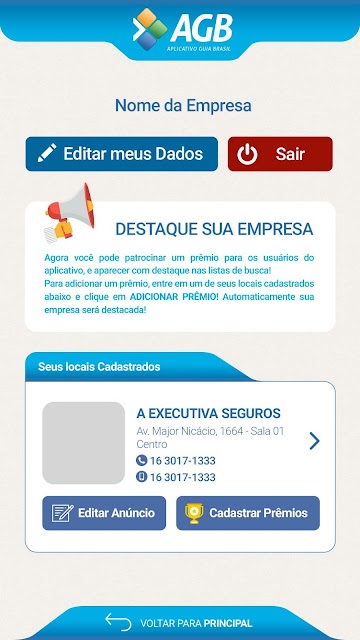Log out with the Sair button
The height and width of the screenshot is (640, 360).
pyautogui.click(x=280, y=154)
